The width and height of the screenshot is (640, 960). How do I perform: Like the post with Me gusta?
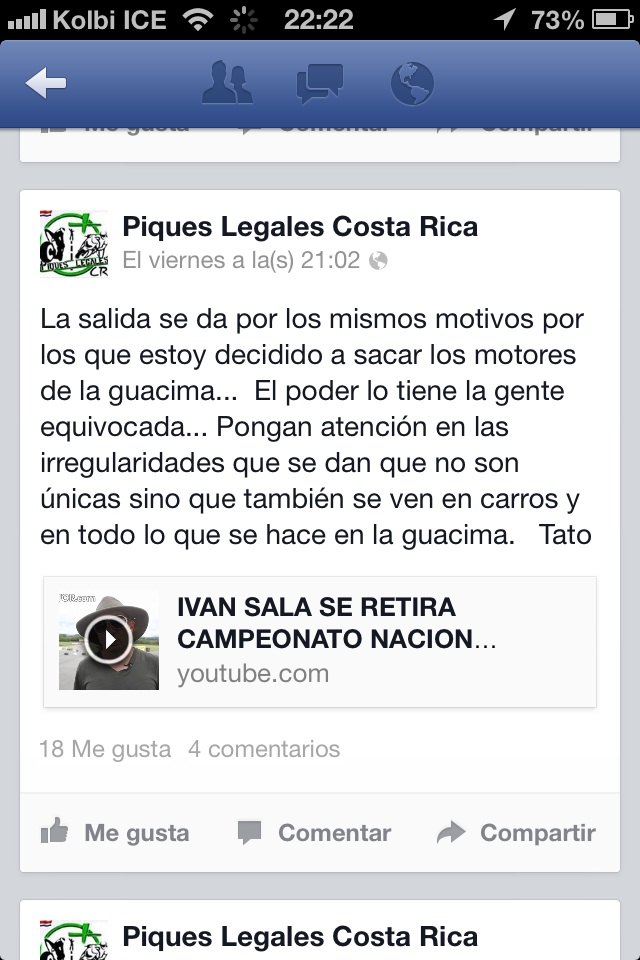[114, 832]
